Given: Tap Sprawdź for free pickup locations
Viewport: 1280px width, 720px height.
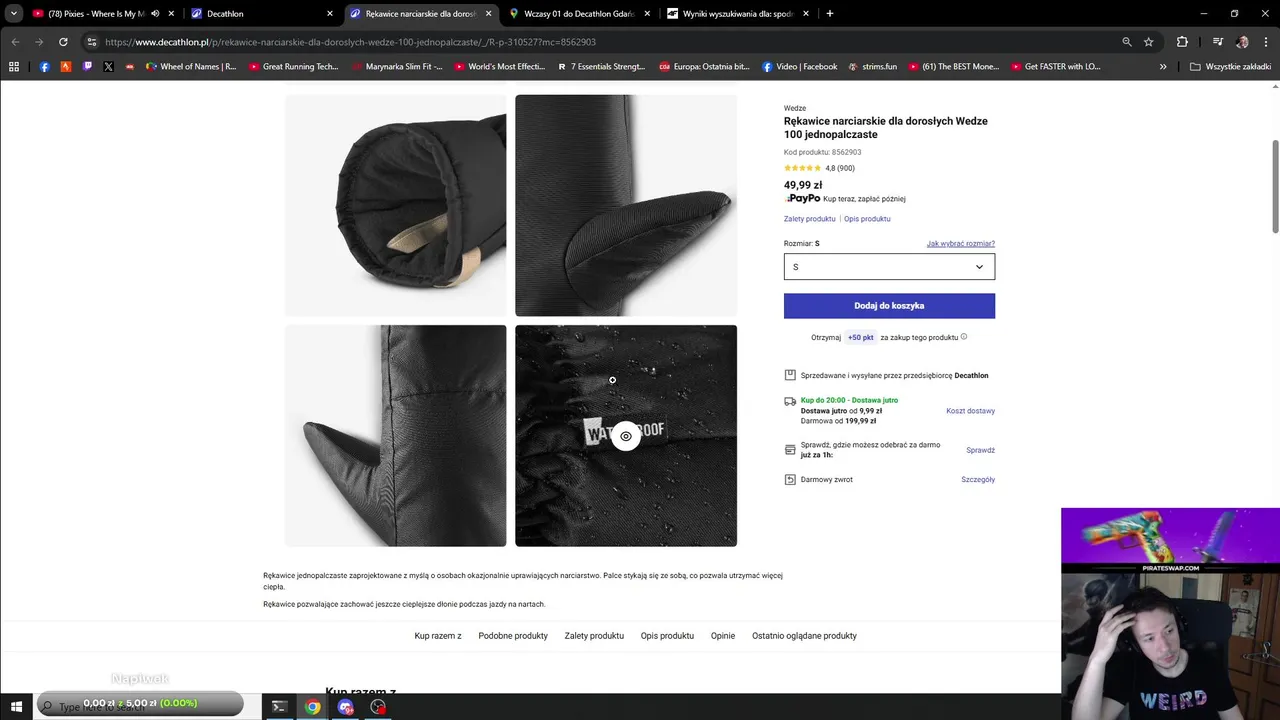Looking at the screenshot, I should tap(980, 450).
